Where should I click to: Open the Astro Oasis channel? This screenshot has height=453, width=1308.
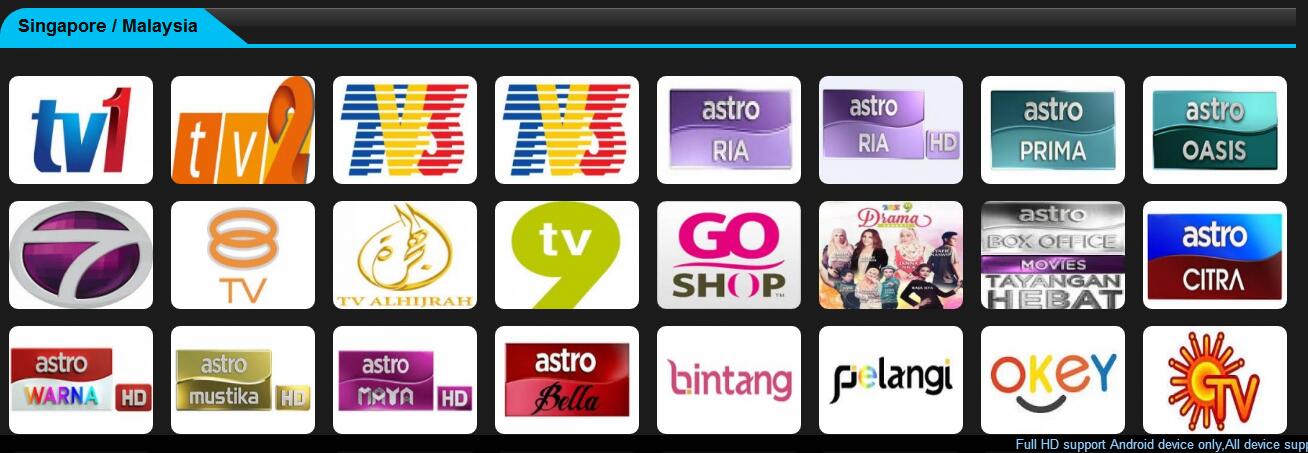coord(1215,130)
